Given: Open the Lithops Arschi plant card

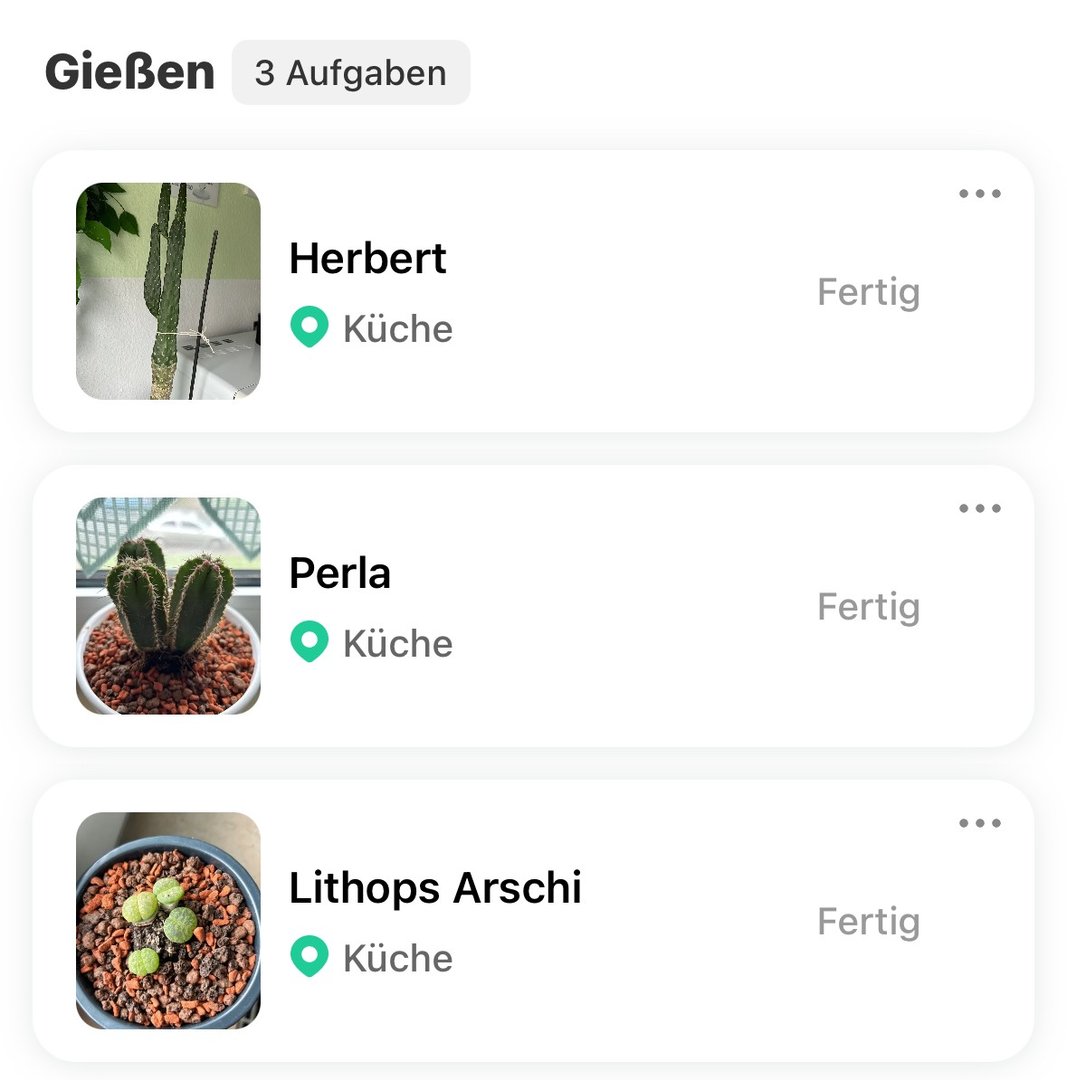Looking at the screenshot, I should [x=435, y=888].
